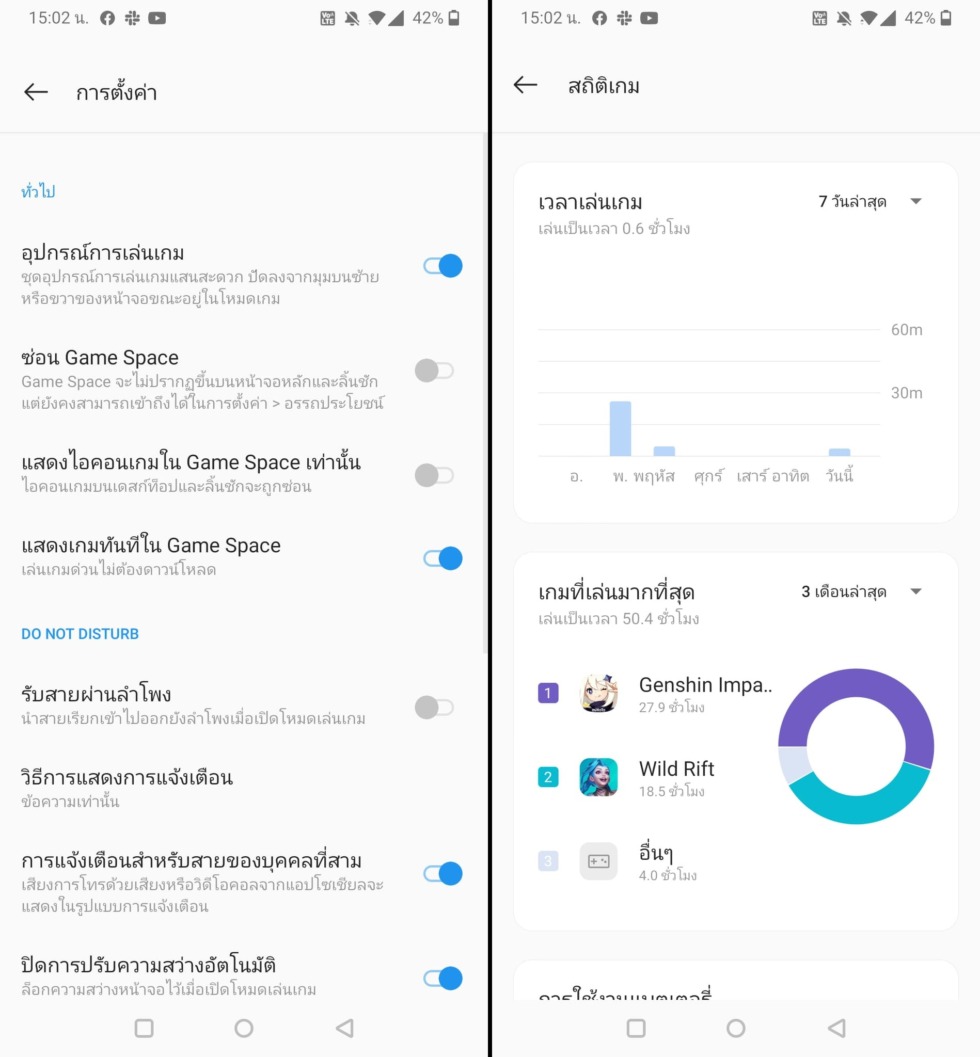980x1057 pixels.
Task: Enable แสดงไอคอนเกมใน Game Space เท่านั้น
Action: point(435,475)
